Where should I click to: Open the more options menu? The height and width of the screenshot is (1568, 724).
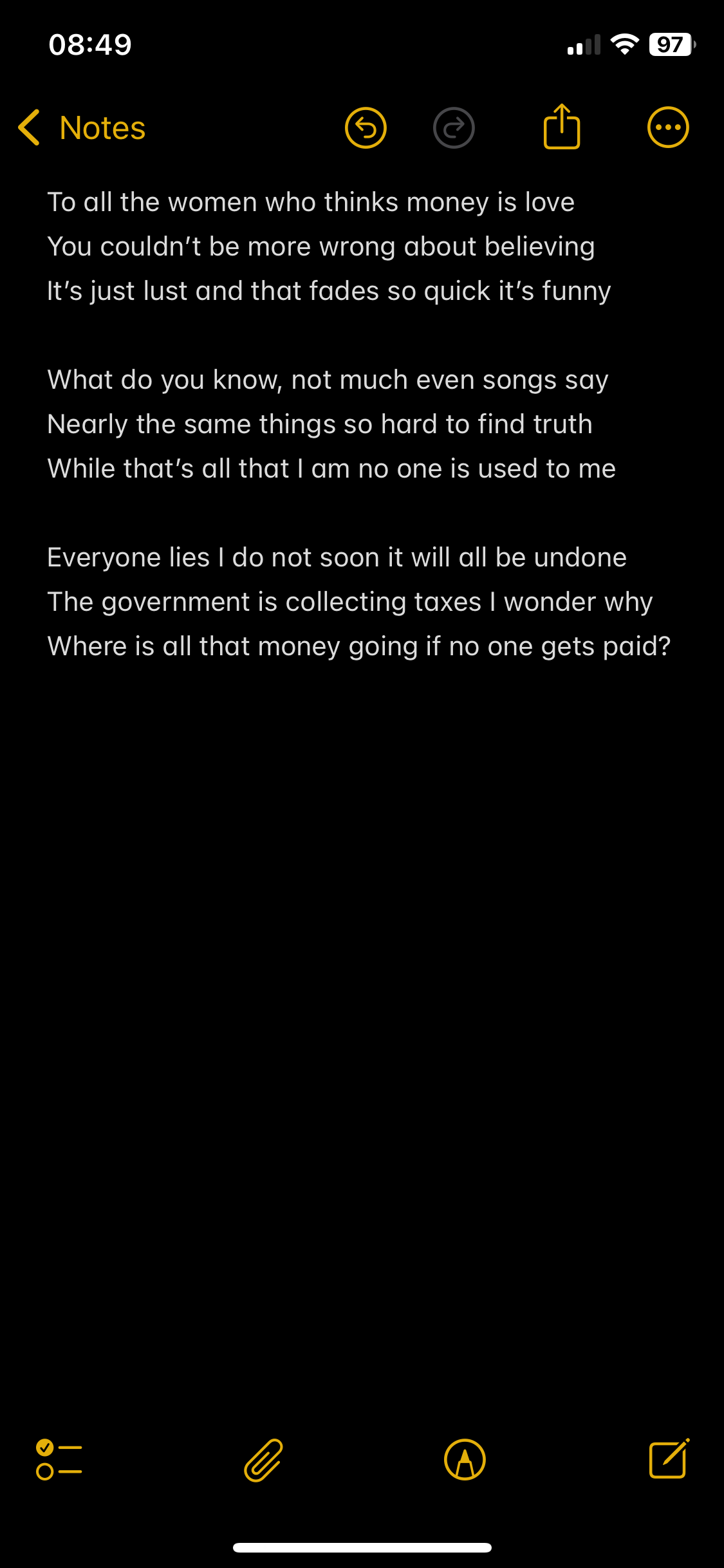(x=668, y=127)
